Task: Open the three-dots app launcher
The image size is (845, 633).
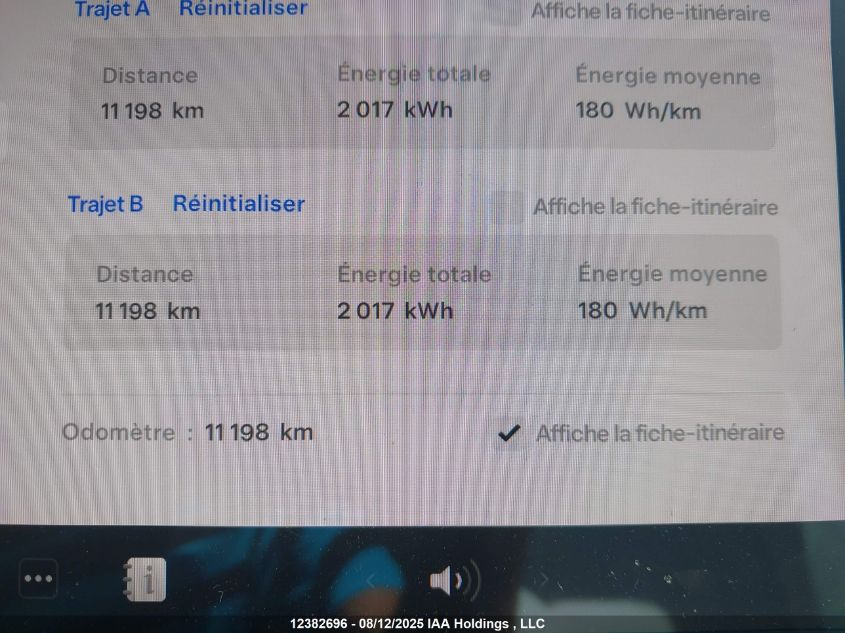Action: [x=38, y=578]
